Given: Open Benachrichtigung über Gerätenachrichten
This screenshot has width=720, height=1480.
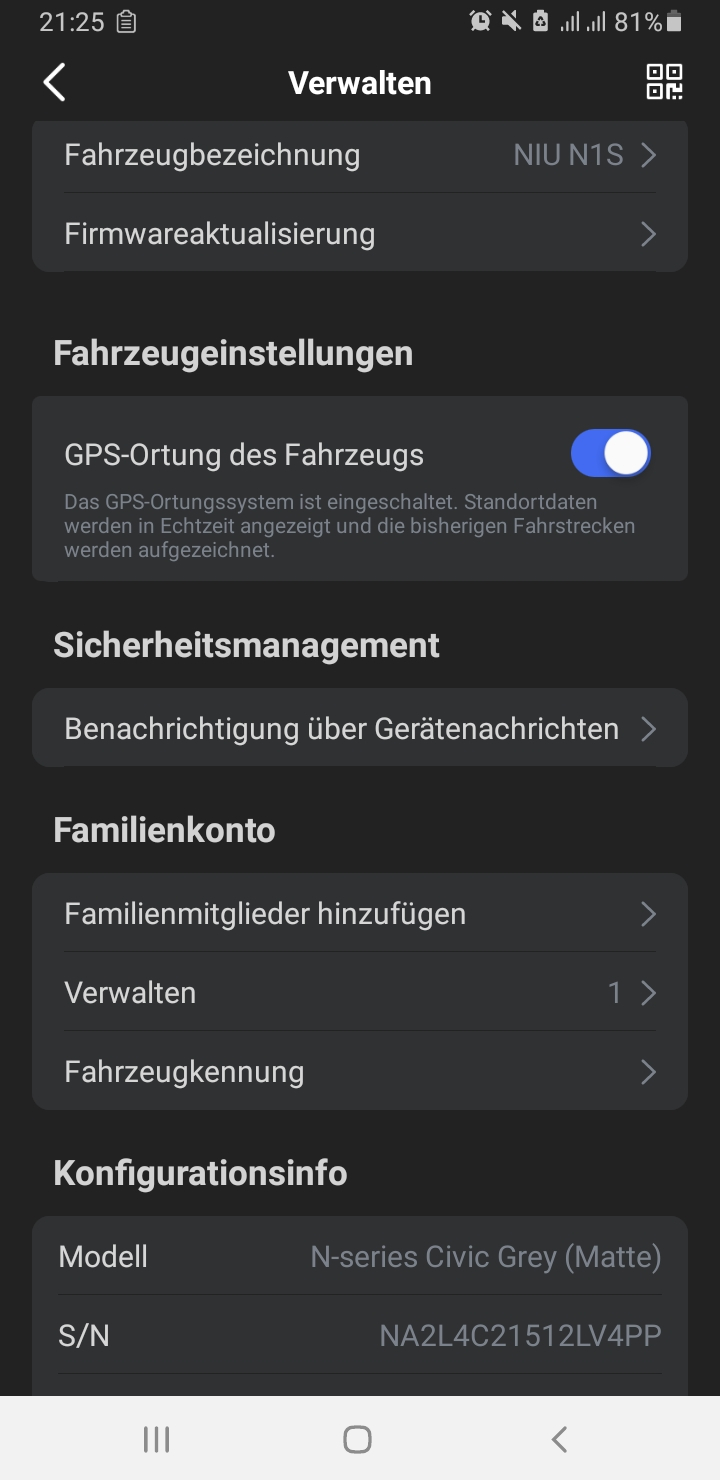Looking at the screenshot, I should tap(360, 728).
